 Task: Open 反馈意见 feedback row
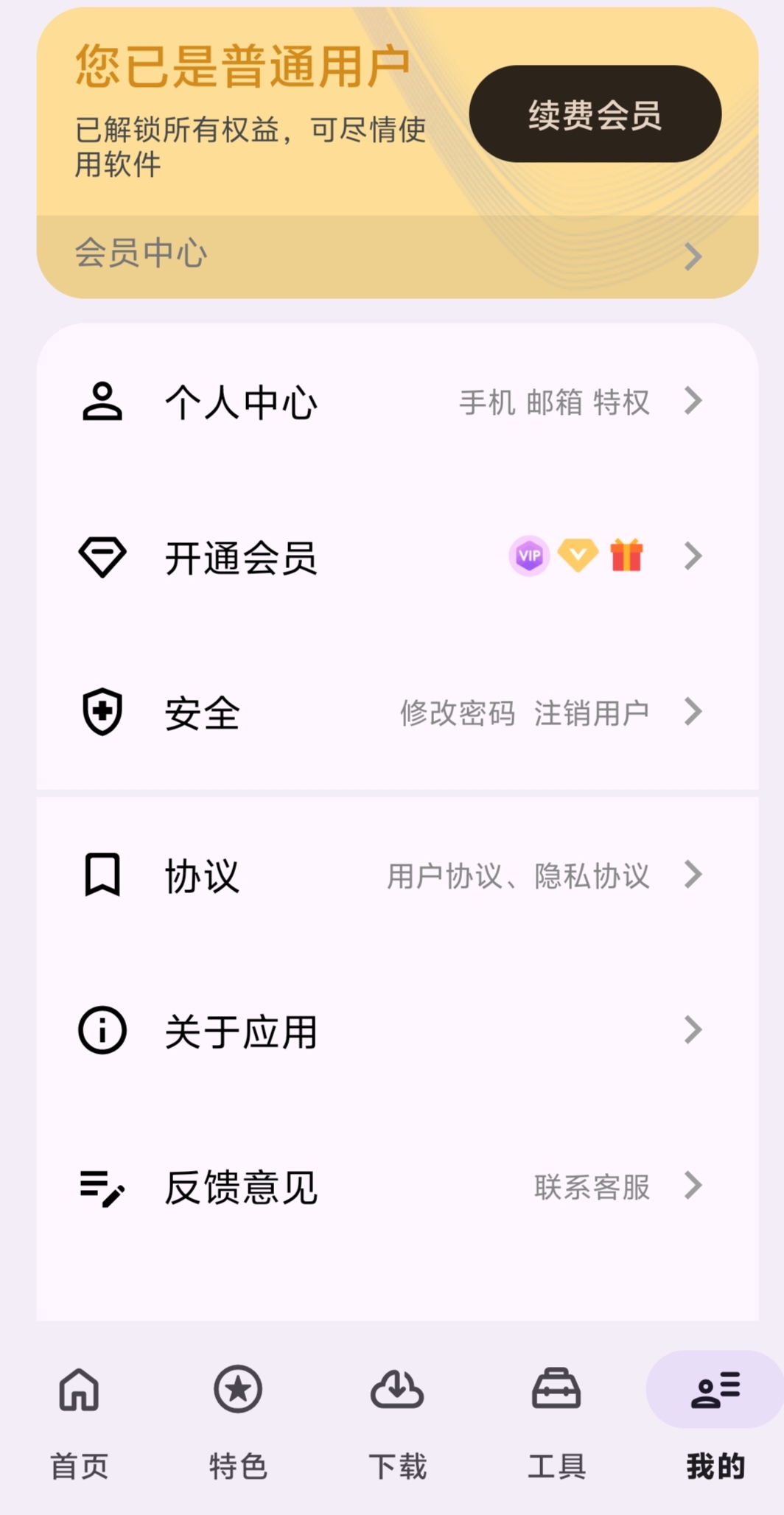396,1186
